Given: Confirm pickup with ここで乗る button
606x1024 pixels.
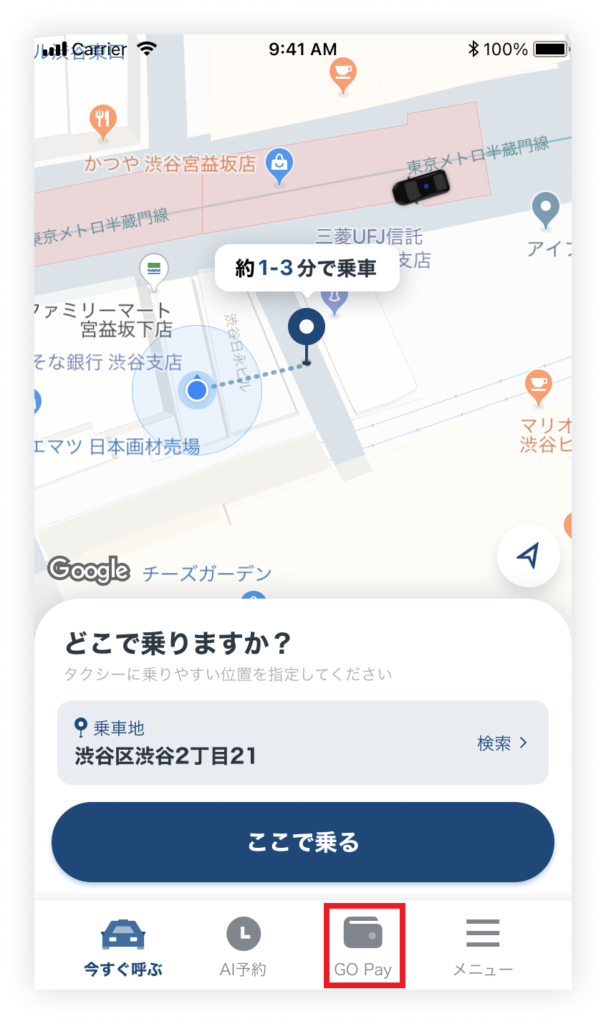Looking at the screenshot, I should coord(302,842).
